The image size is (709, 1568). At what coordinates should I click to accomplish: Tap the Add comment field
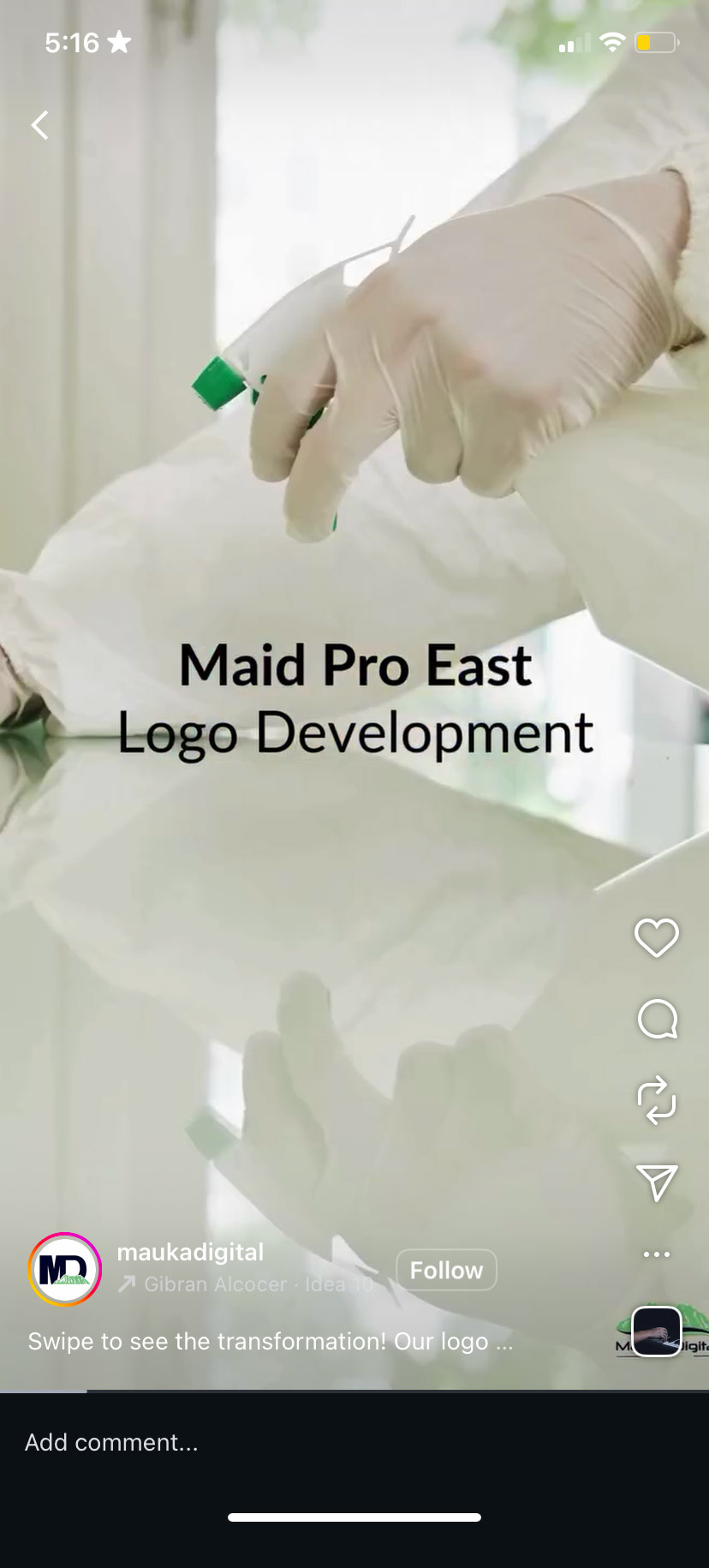click(354, 1442)
